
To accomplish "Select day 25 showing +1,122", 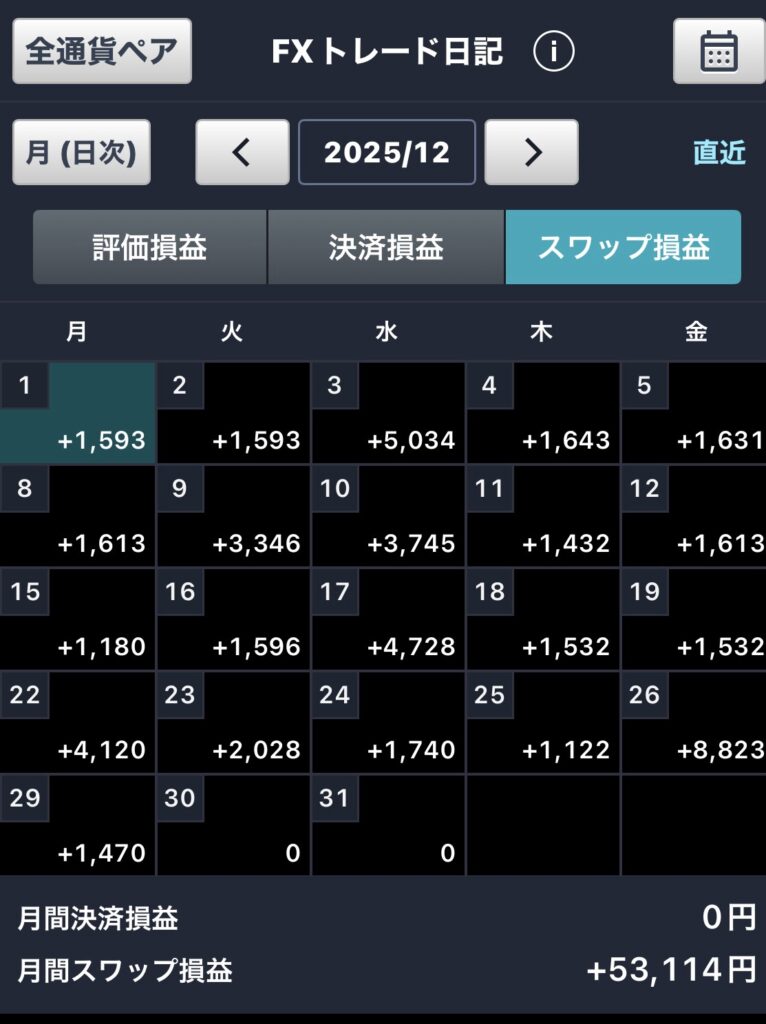I will point(542,722).
